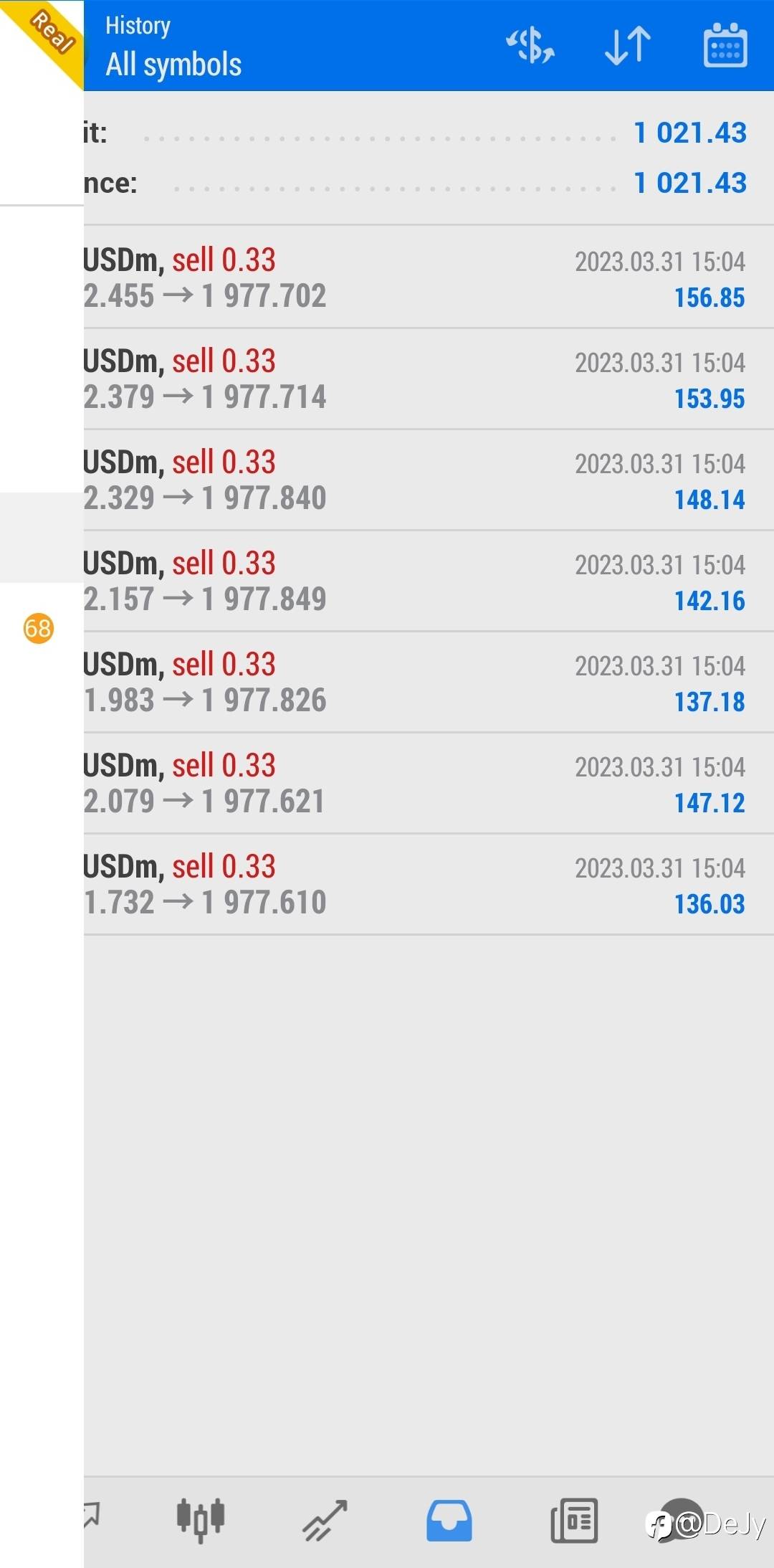Select the trade with profit 142.16
The height and width of the screenshot is (1568, 774).
(429, 581)
